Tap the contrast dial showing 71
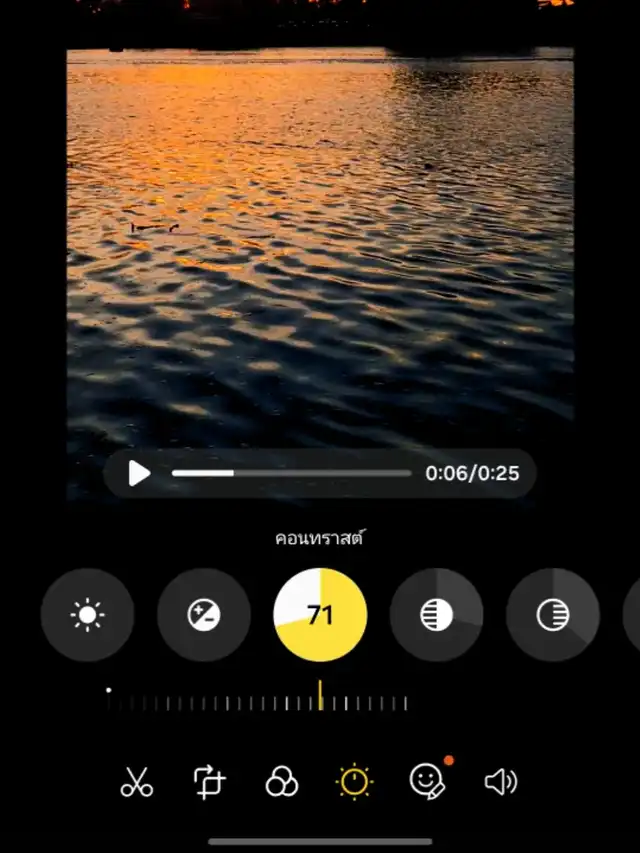640x853 pixels. [x=320, y=615]
